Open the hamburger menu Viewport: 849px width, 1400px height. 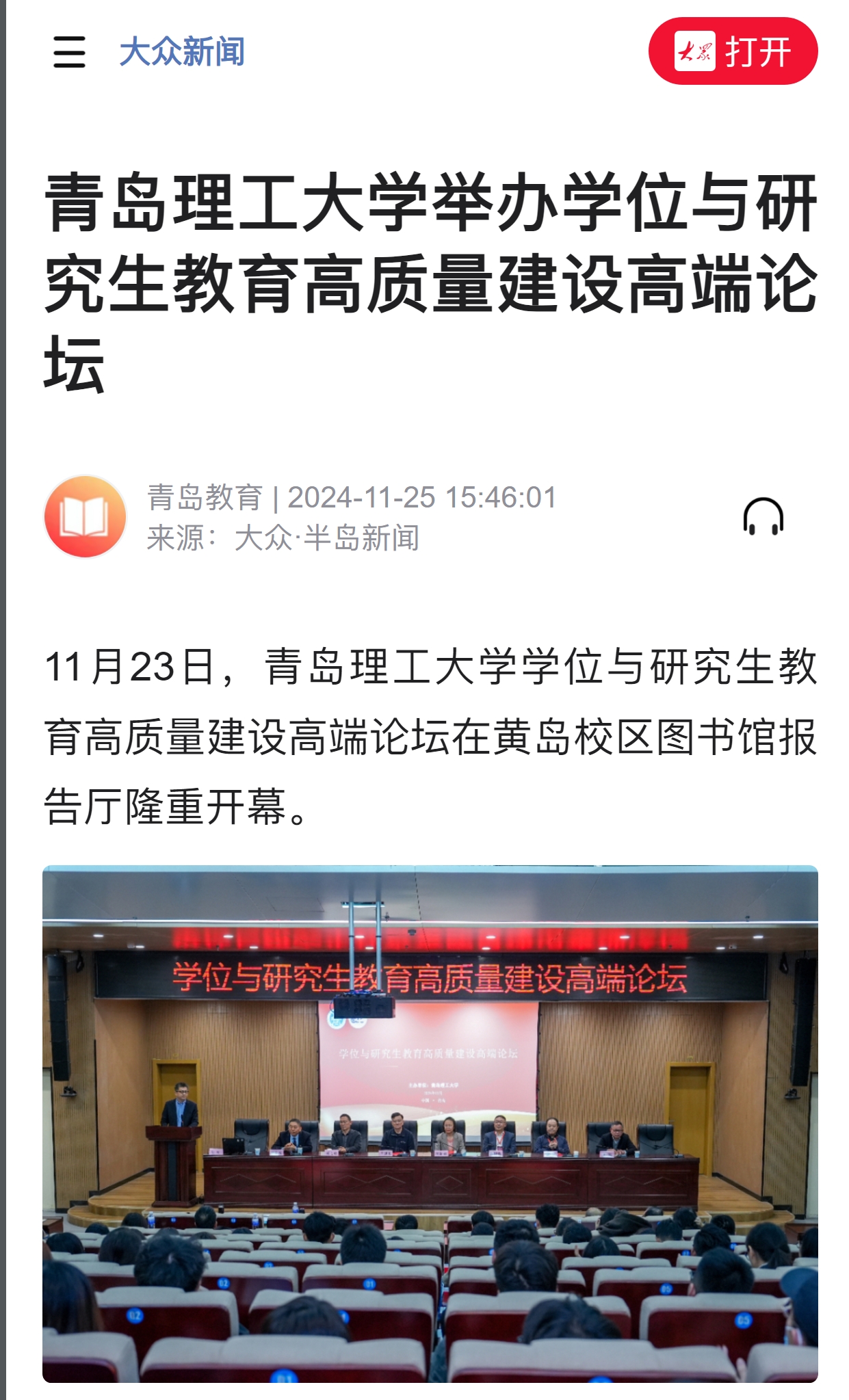69,52
